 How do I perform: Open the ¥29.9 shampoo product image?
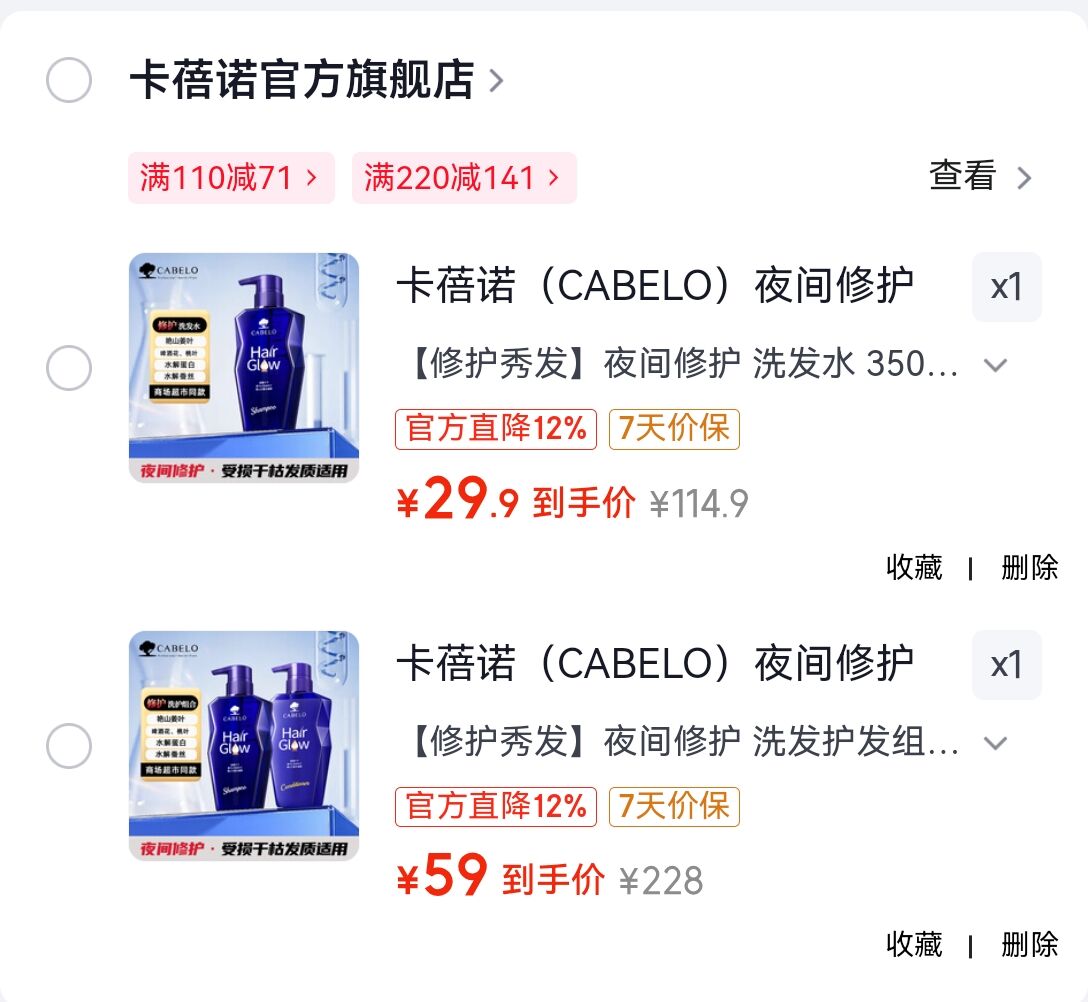coord(244,368)
